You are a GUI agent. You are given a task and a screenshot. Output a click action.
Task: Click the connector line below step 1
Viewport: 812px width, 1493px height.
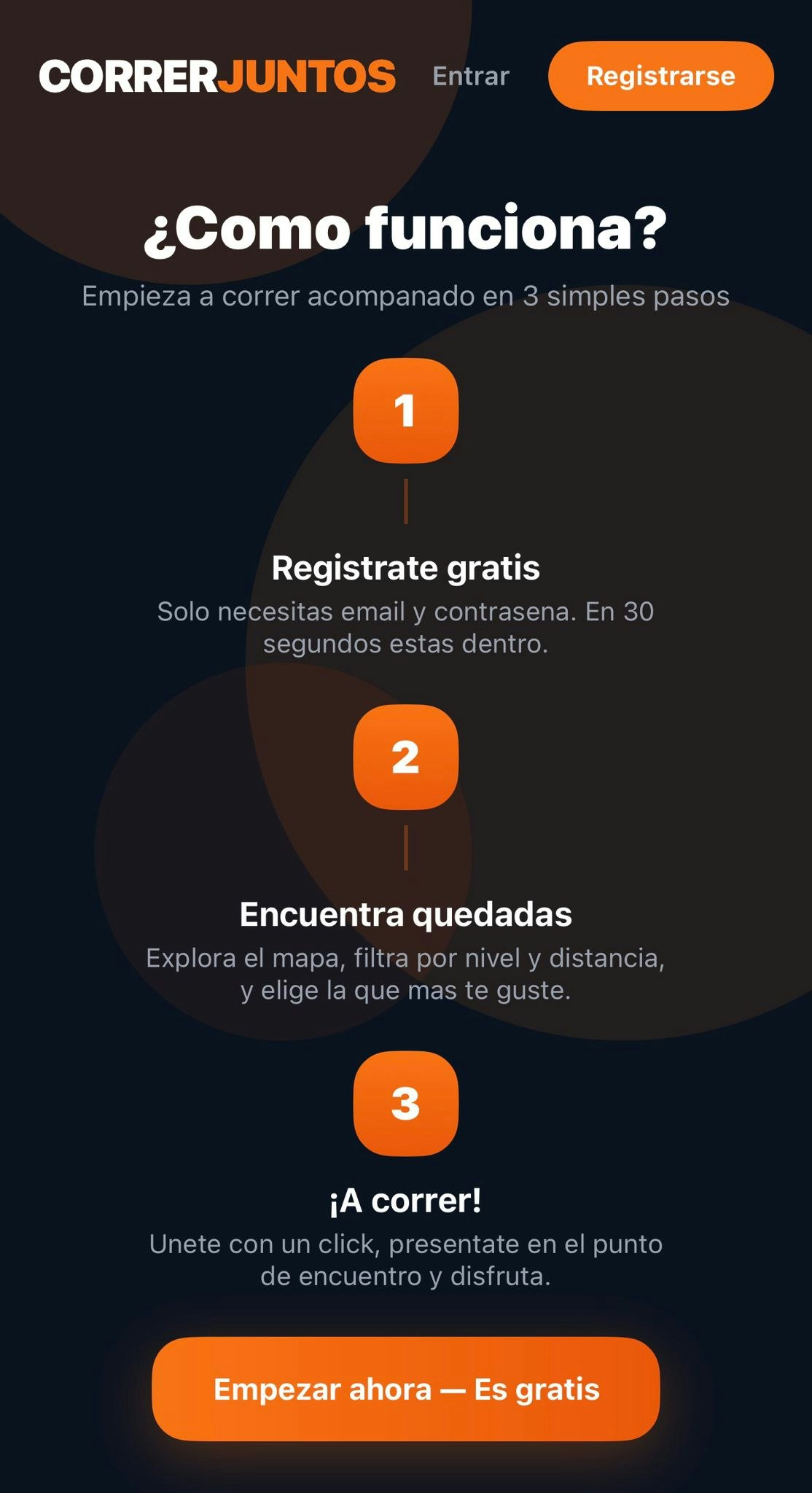(406, 501)
